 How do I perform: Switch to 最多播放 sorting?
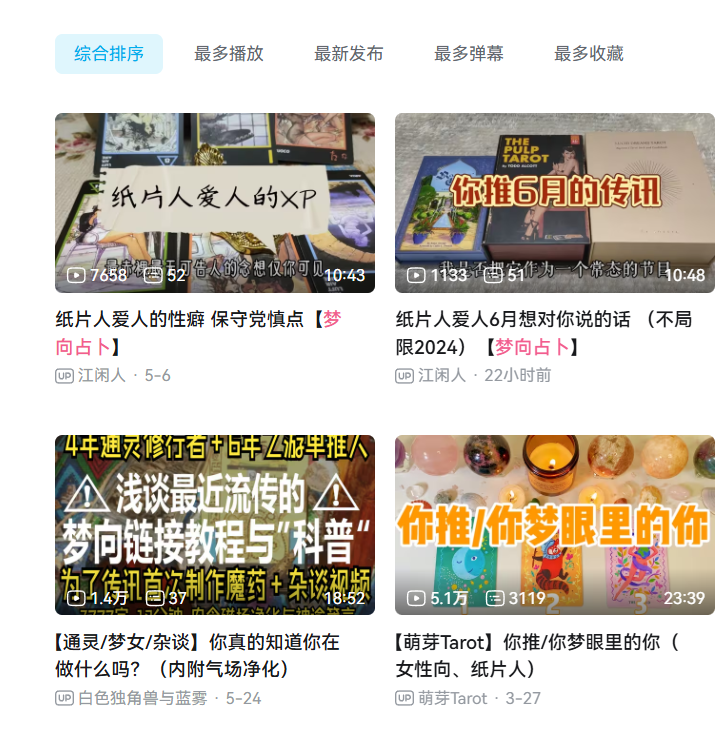tap(229, 54)
